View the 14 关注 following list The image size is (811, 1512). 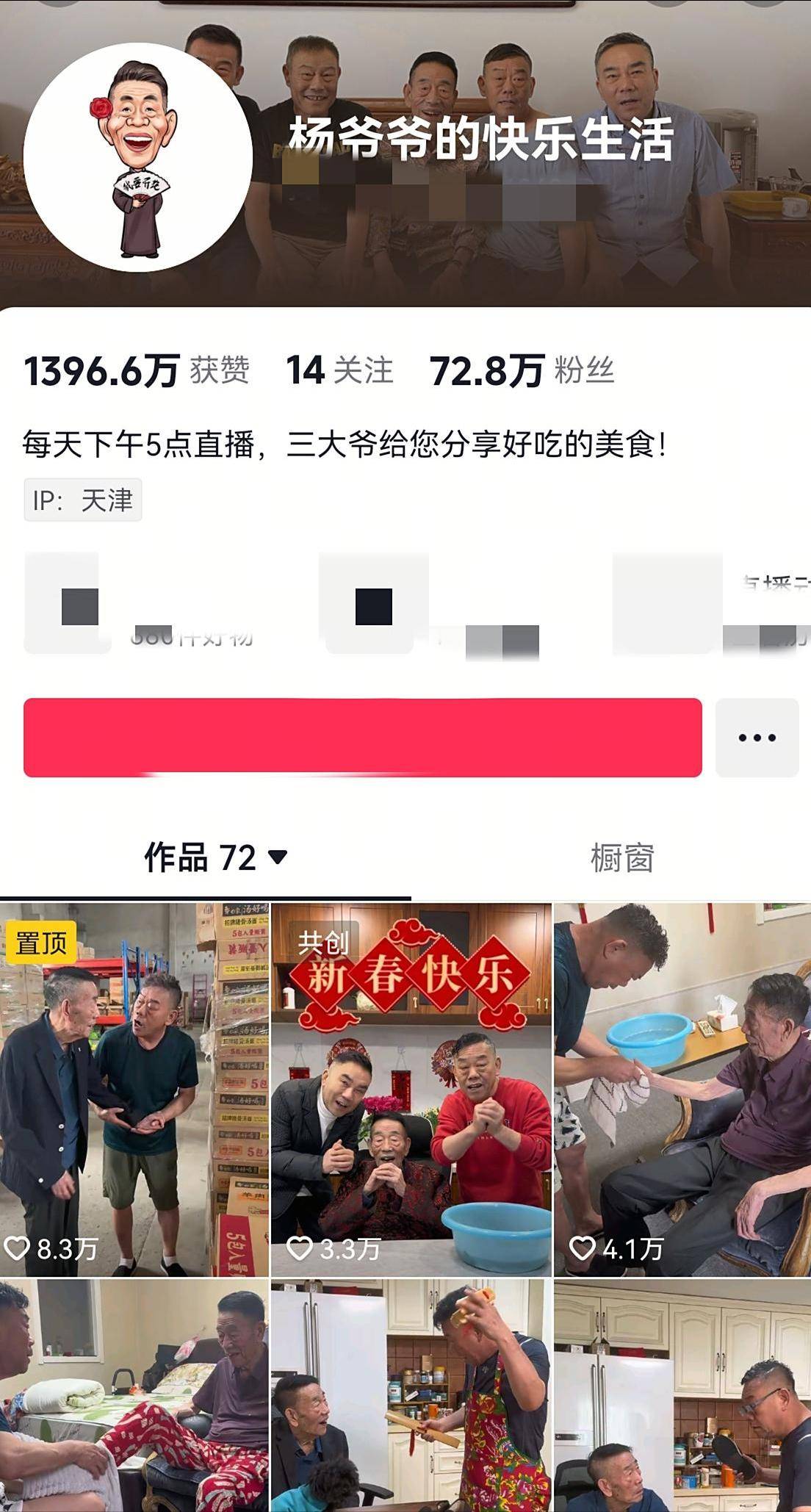pos(339,370)
